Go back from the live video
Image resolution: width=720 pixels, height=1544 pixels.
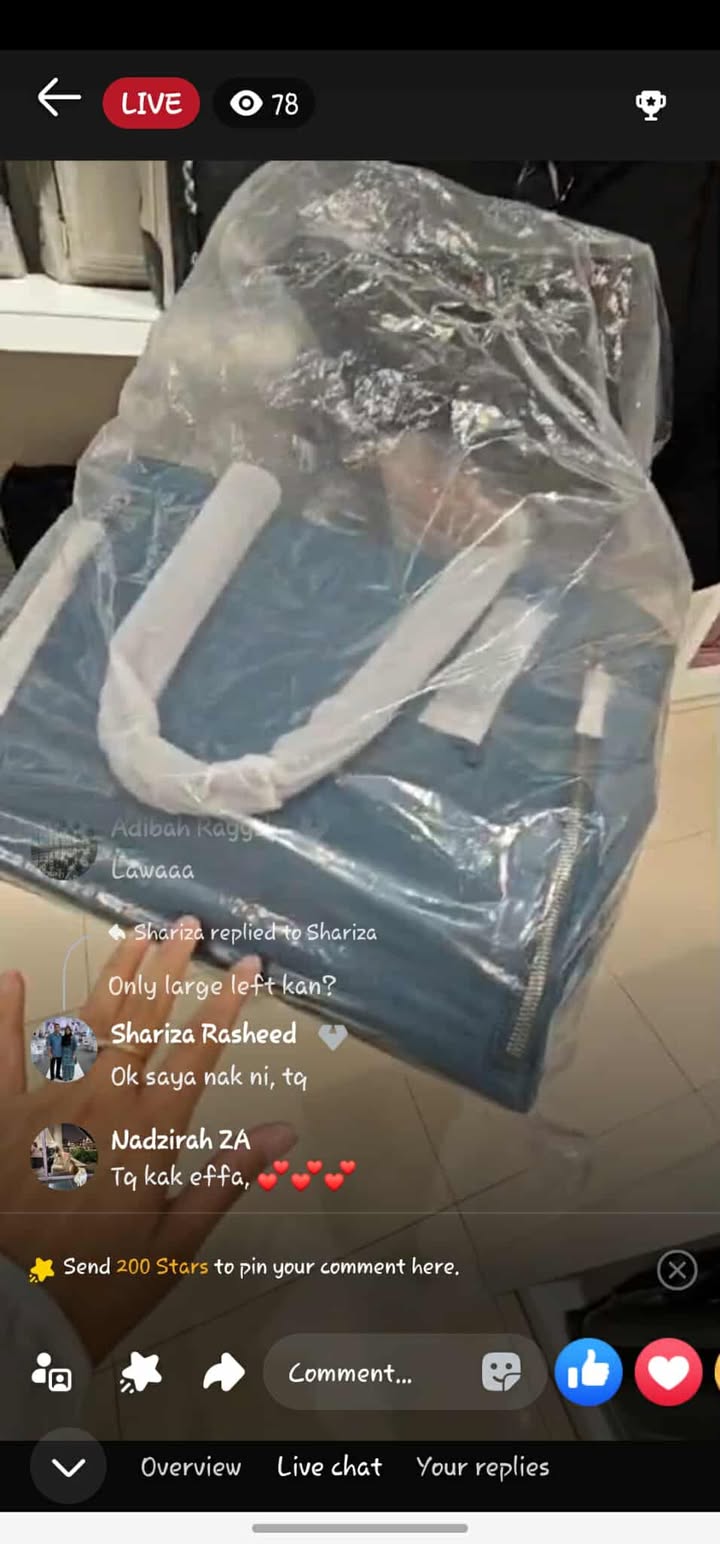click(x=58, y=99)
